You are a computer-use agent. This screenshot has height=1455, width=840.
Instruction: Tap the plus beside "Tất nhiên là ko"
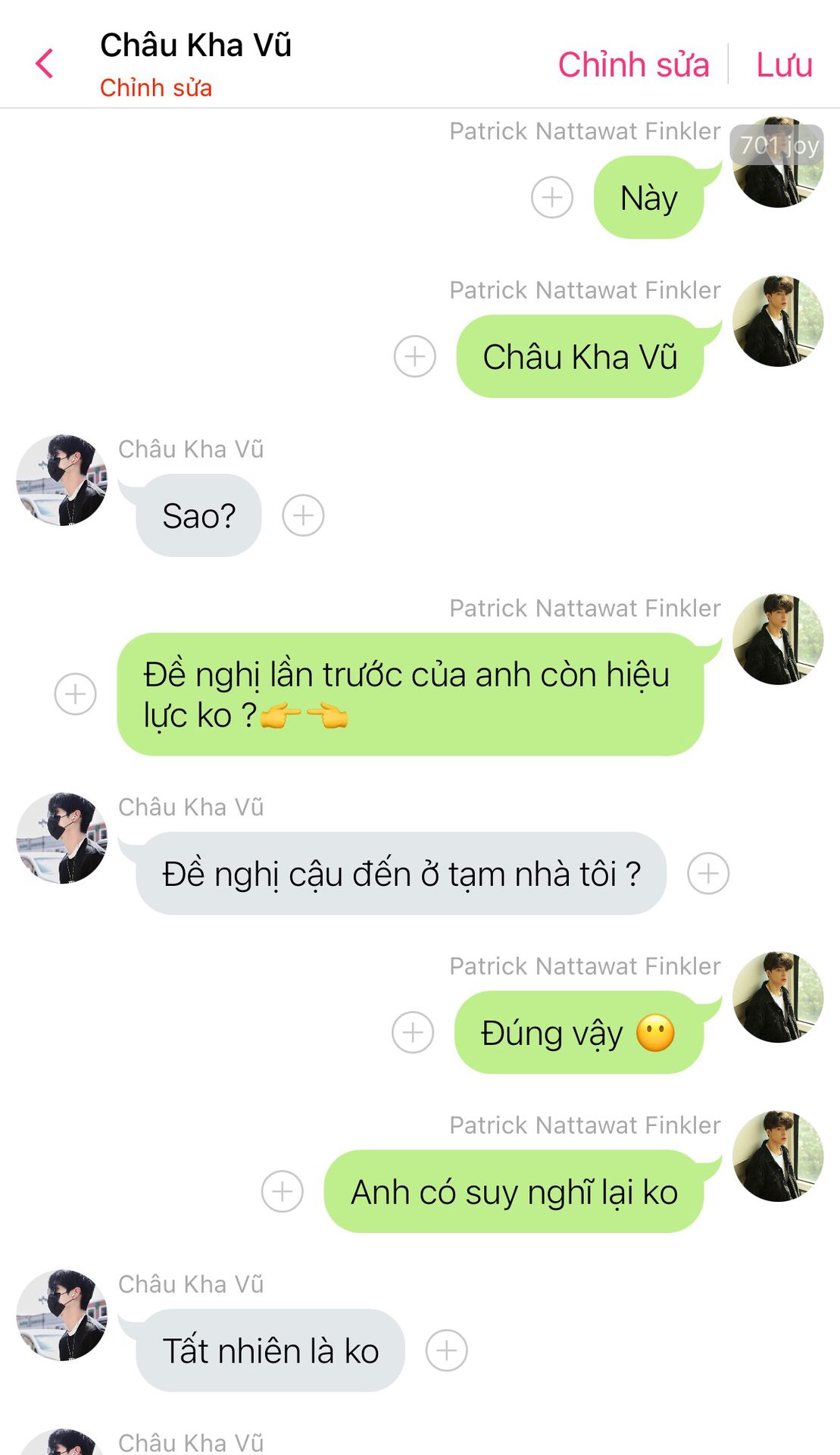click(x=447, y=1351)
